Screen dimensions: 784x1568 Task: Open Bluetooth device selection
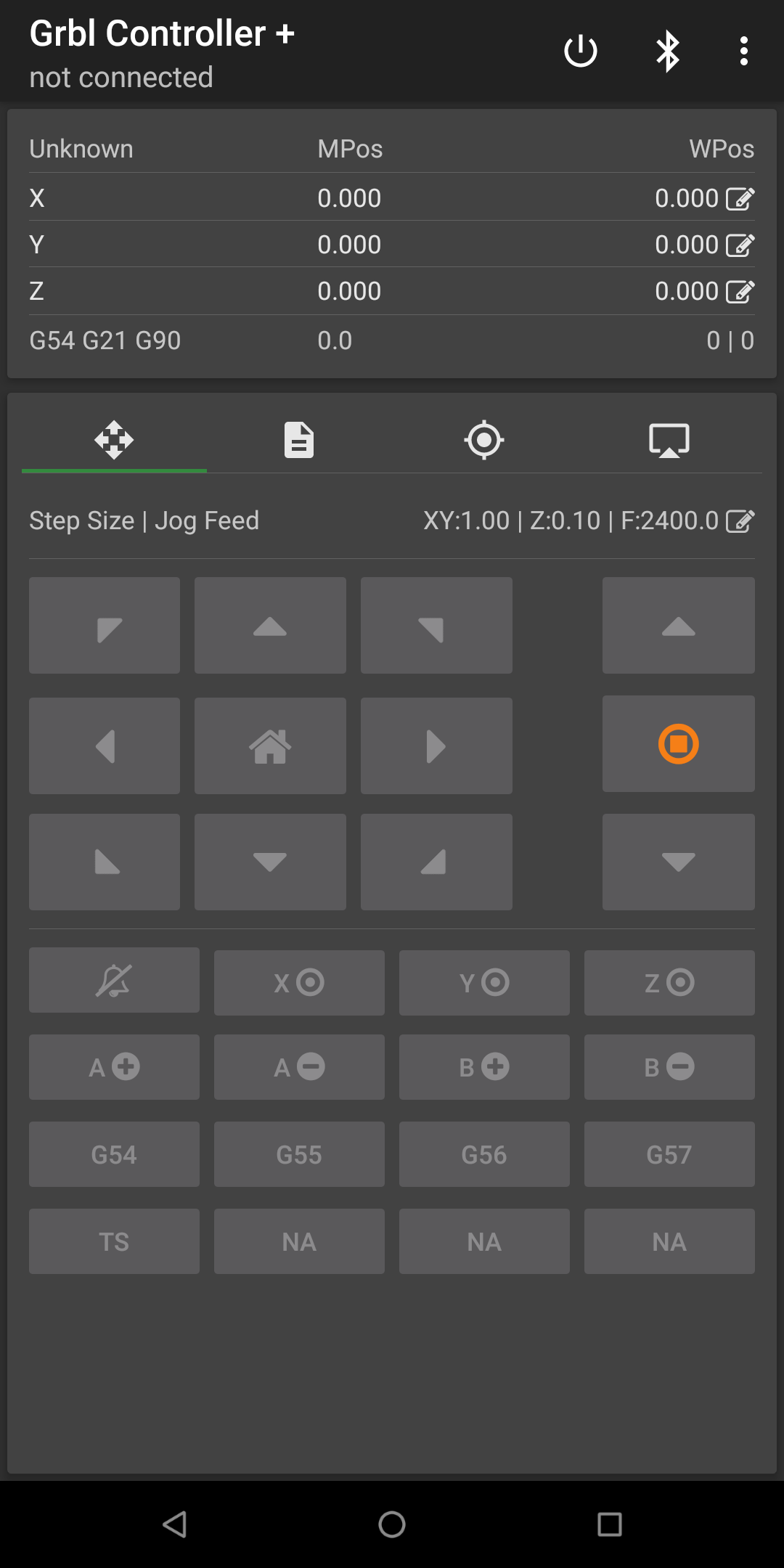(x=667, y=52)
